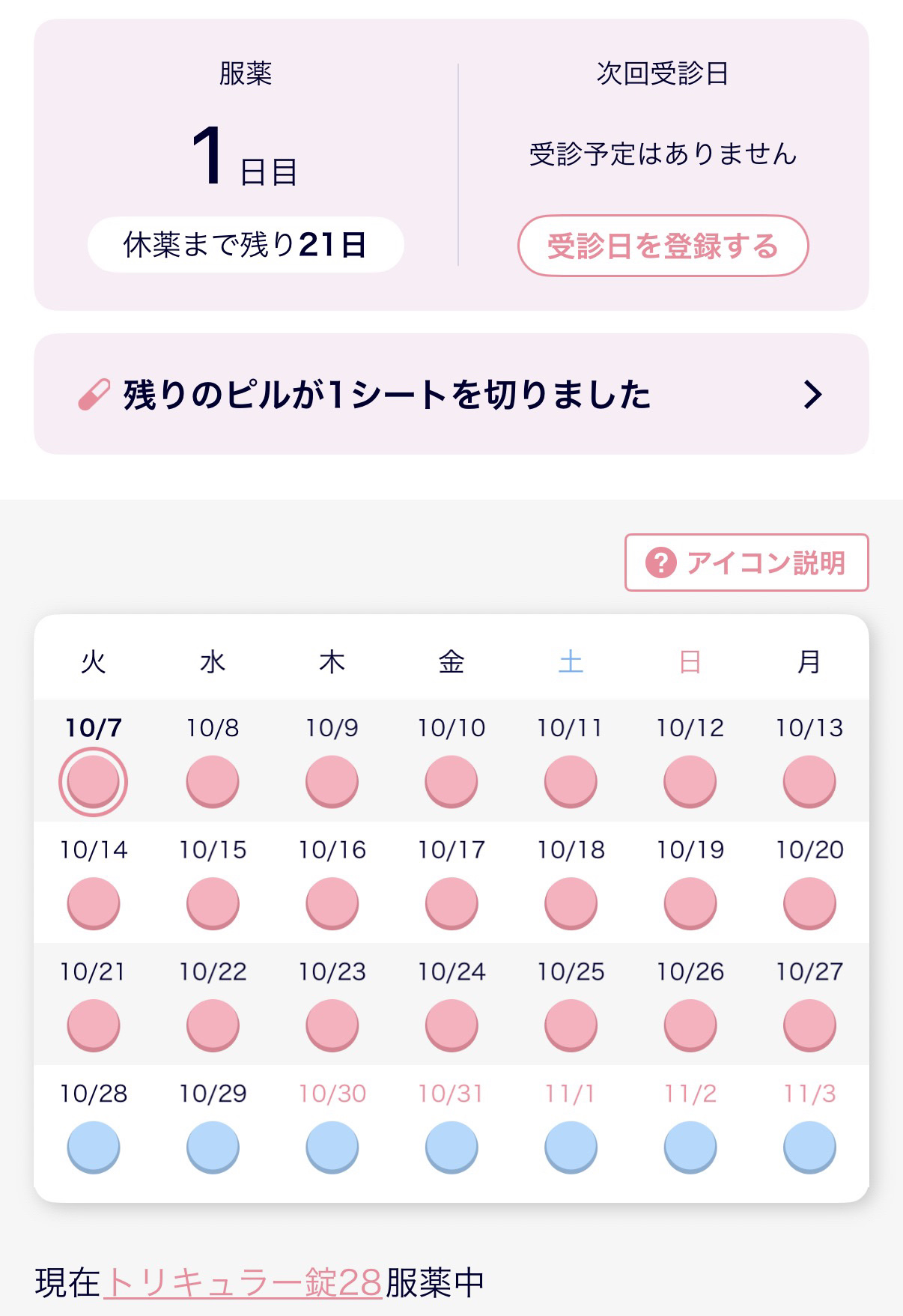Select the pill for 10/8
The image size is (903, 1316).
click(x=213, y=781)
